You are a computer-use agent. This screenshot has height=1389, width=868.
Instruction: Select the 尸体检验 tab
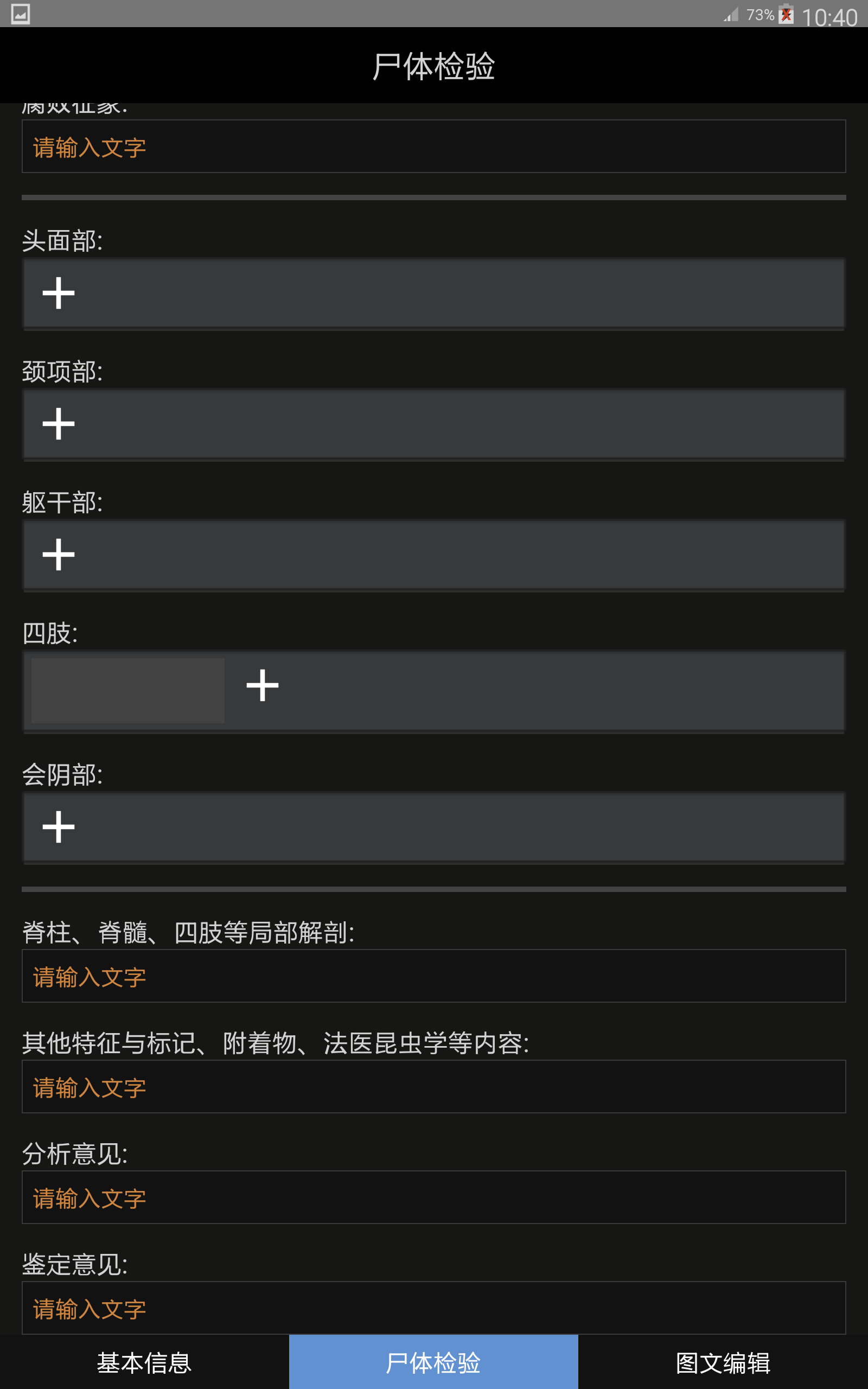(434, 1362)
